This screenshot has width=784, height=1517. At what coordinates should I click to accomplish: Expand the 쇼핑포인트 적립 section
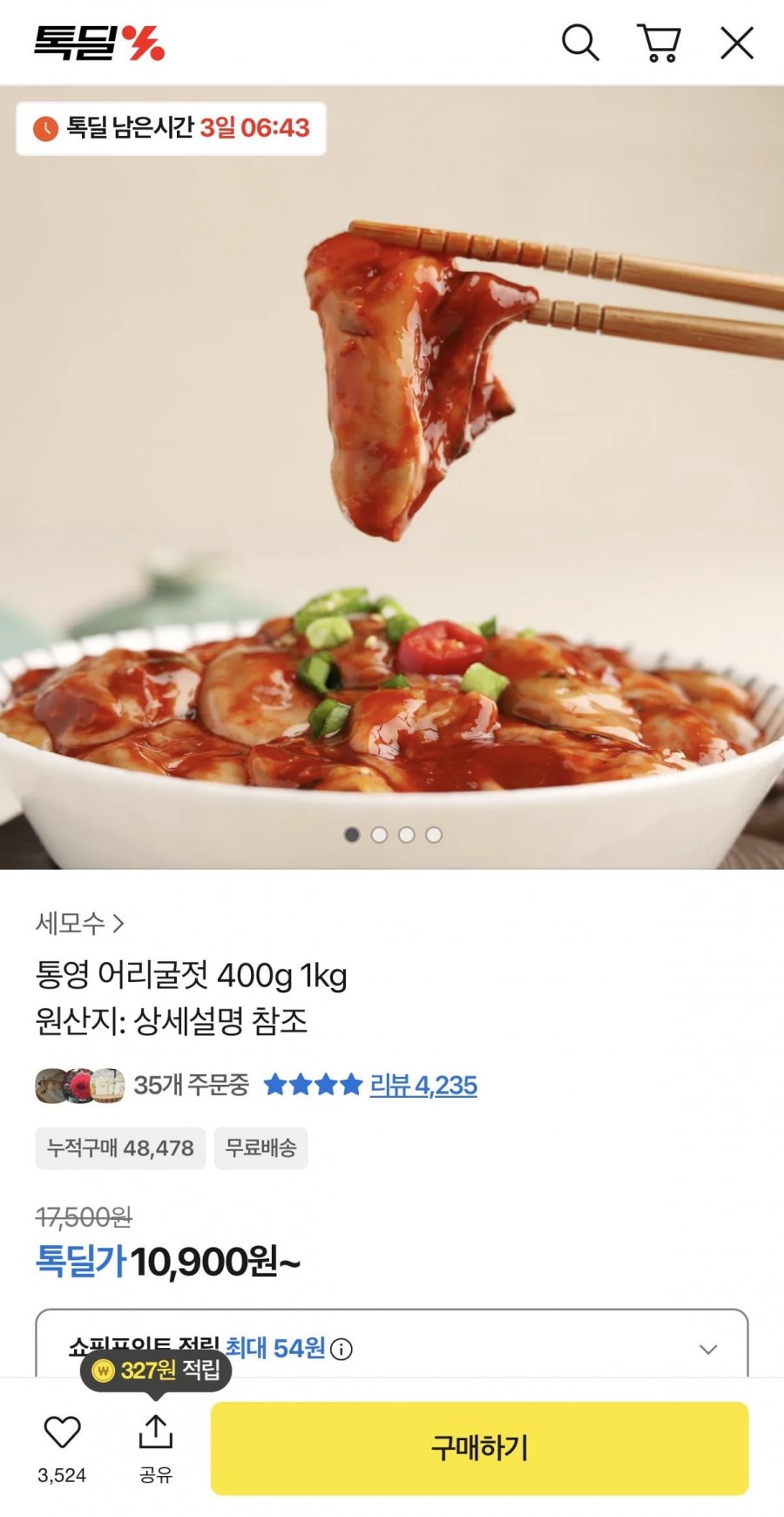pos(708,1349)
